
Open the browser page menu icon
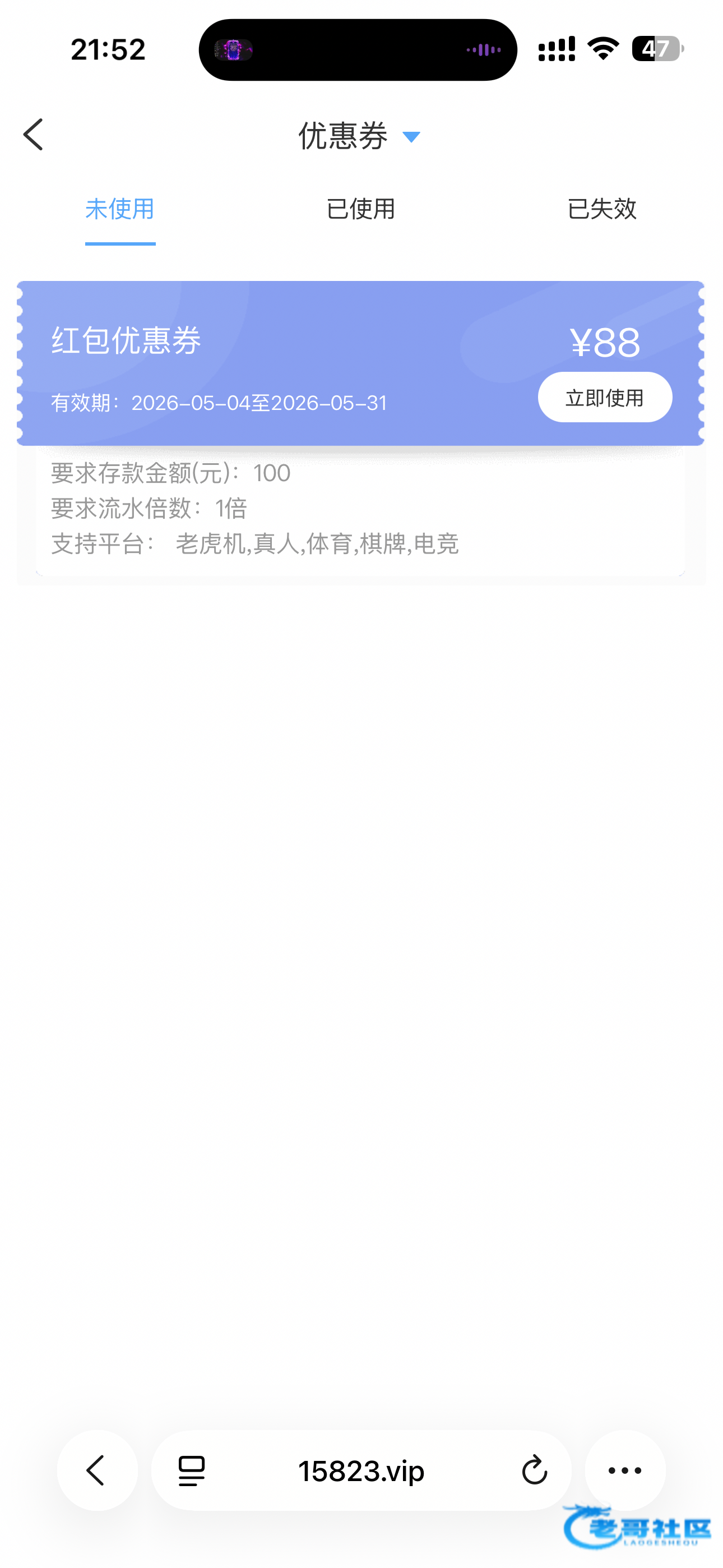pos(192,1470)
